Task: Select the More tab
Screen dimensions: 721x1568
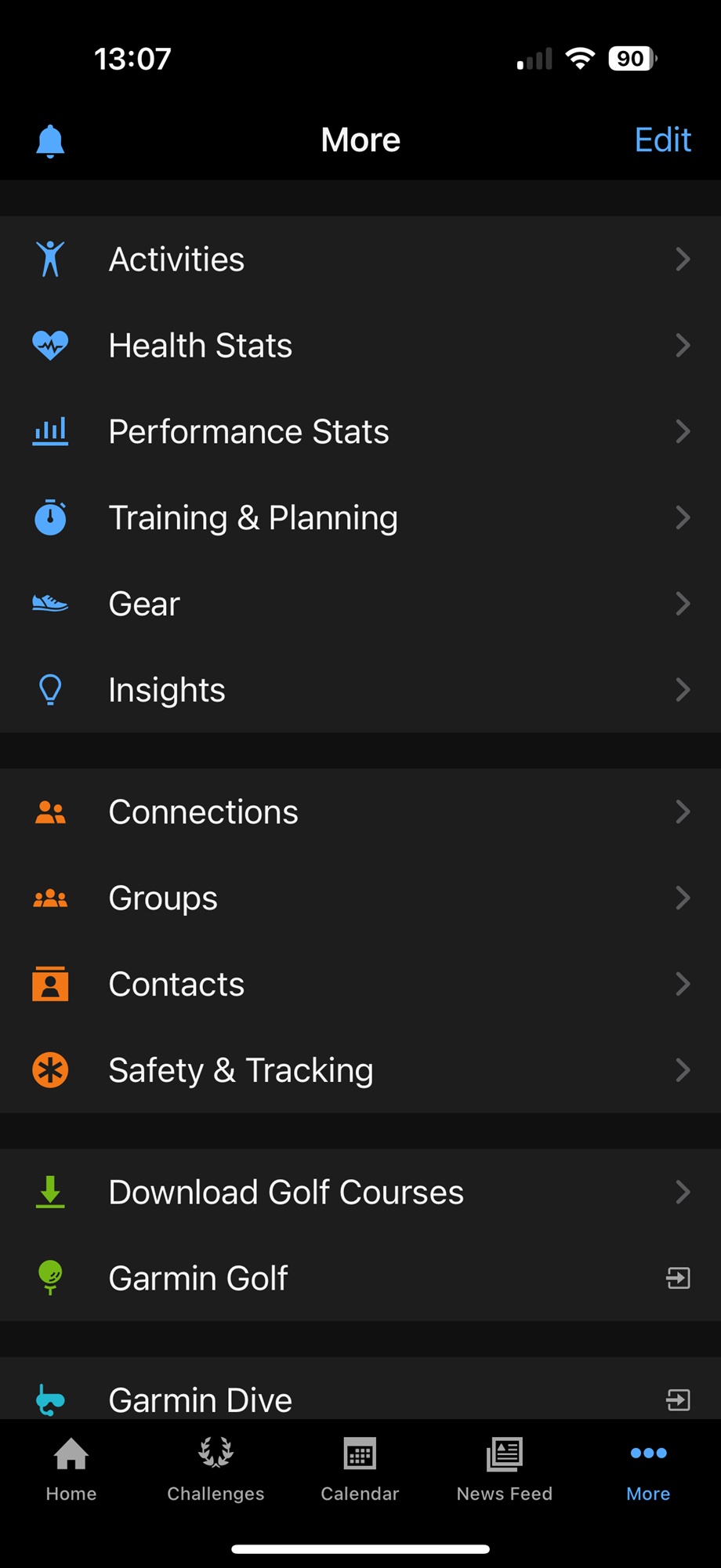Action: tap(648, 1470)
